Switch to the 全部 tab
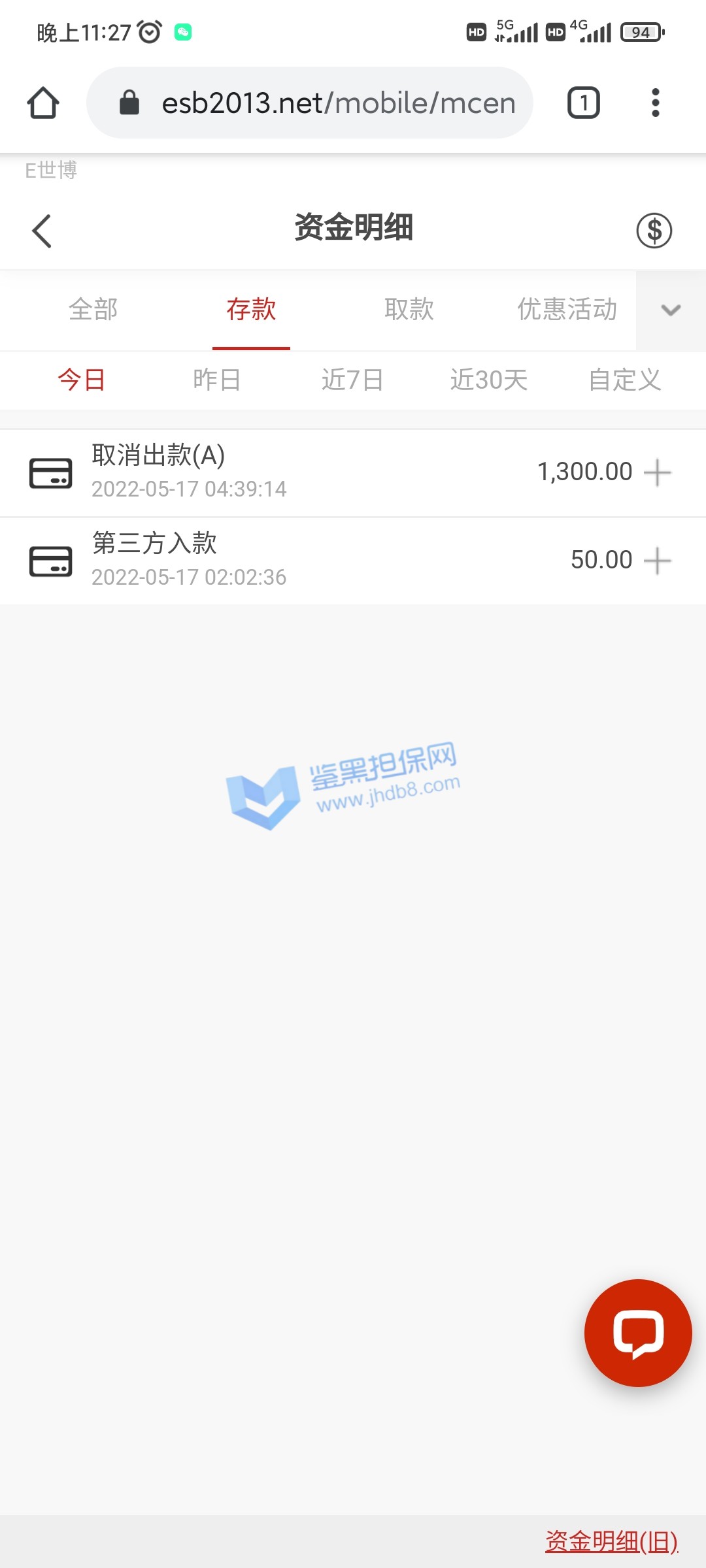706x1568 pixels. coord(93,310)
